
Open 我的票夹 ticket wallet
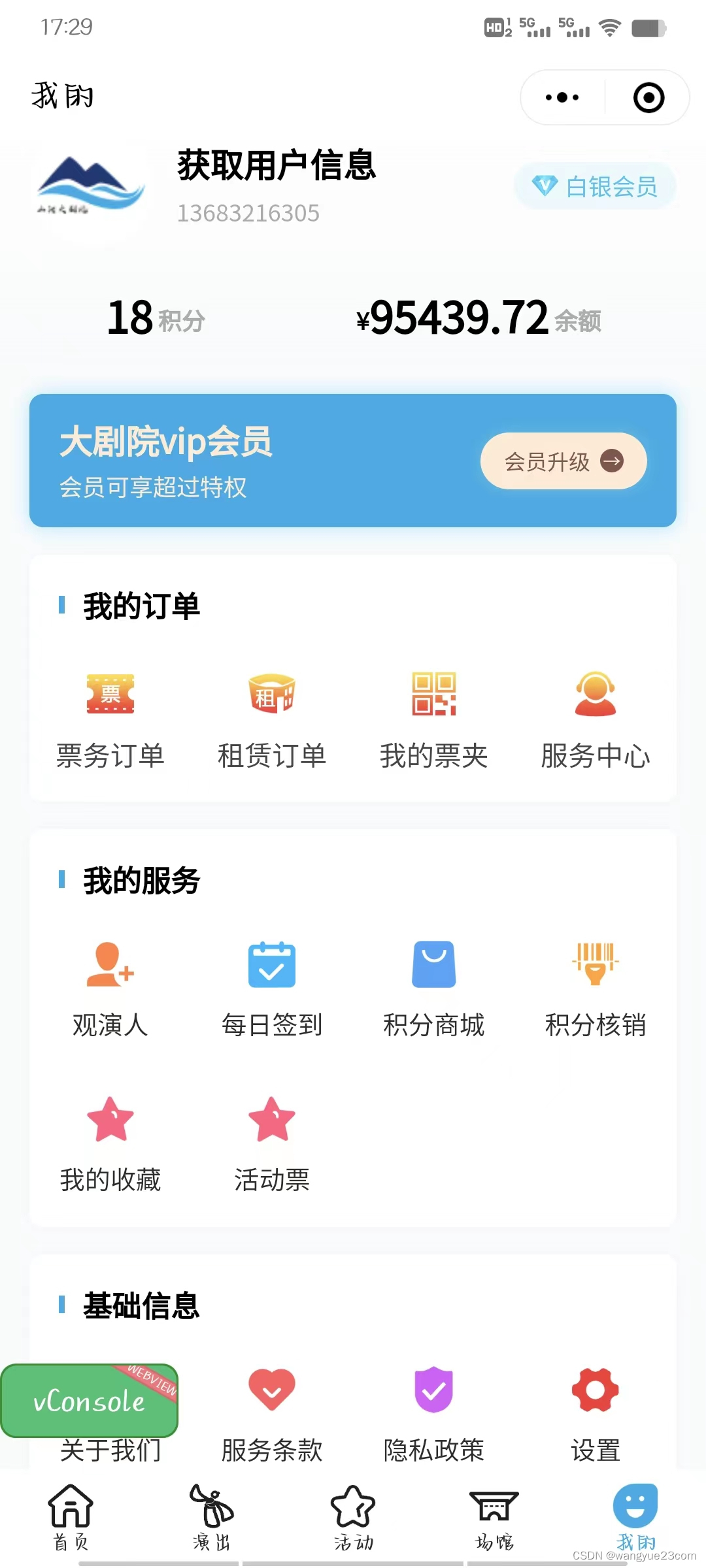point(433,721)
